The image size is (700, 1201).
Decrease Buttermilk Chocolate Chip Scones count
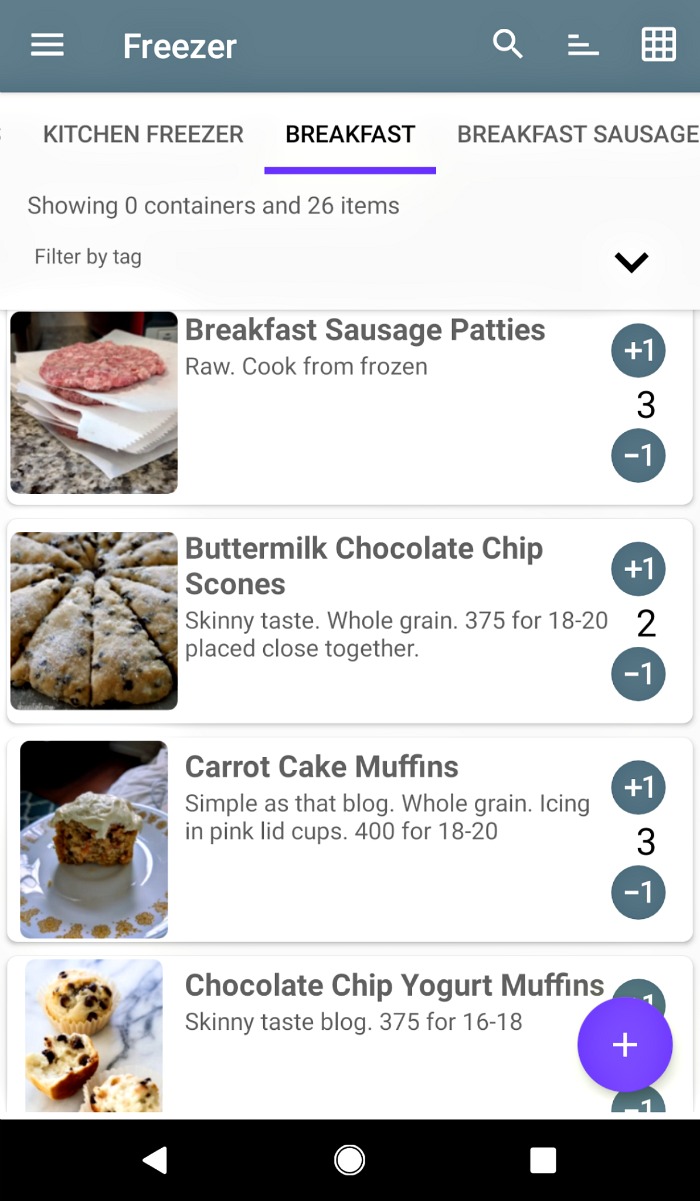click(x=638, y=673)
